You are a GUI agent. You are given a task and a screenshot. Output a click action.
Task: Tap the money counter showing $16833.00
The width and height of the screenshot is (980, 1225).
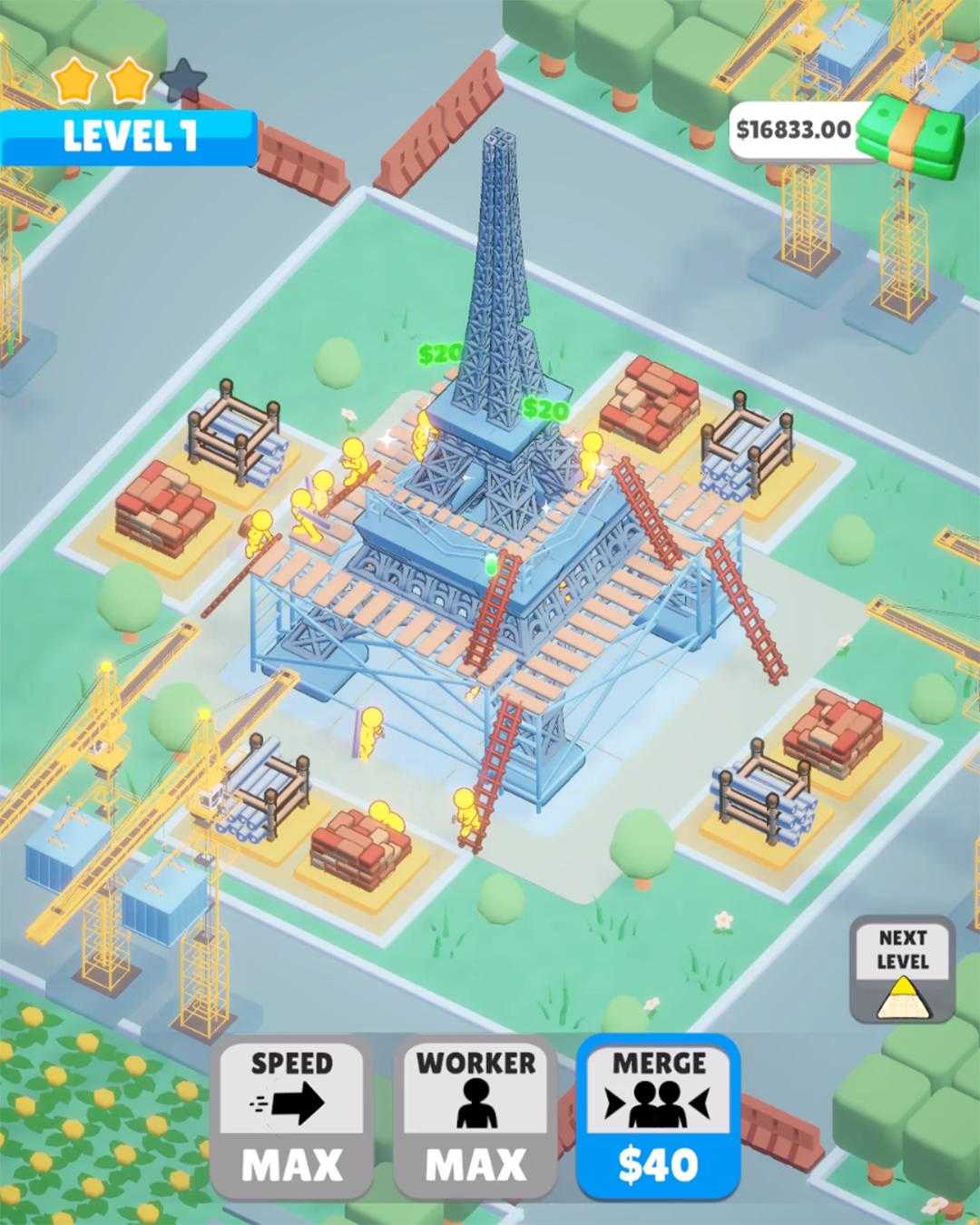[x=792, y=128]
